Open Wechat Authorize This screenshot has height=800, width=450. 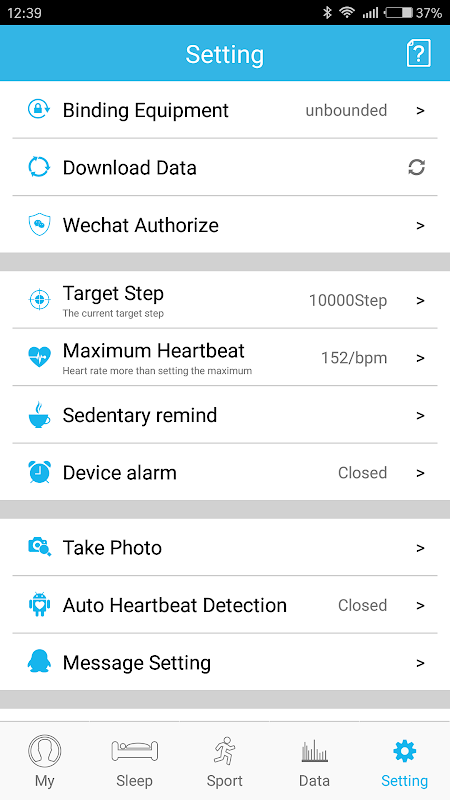(225, 225)
